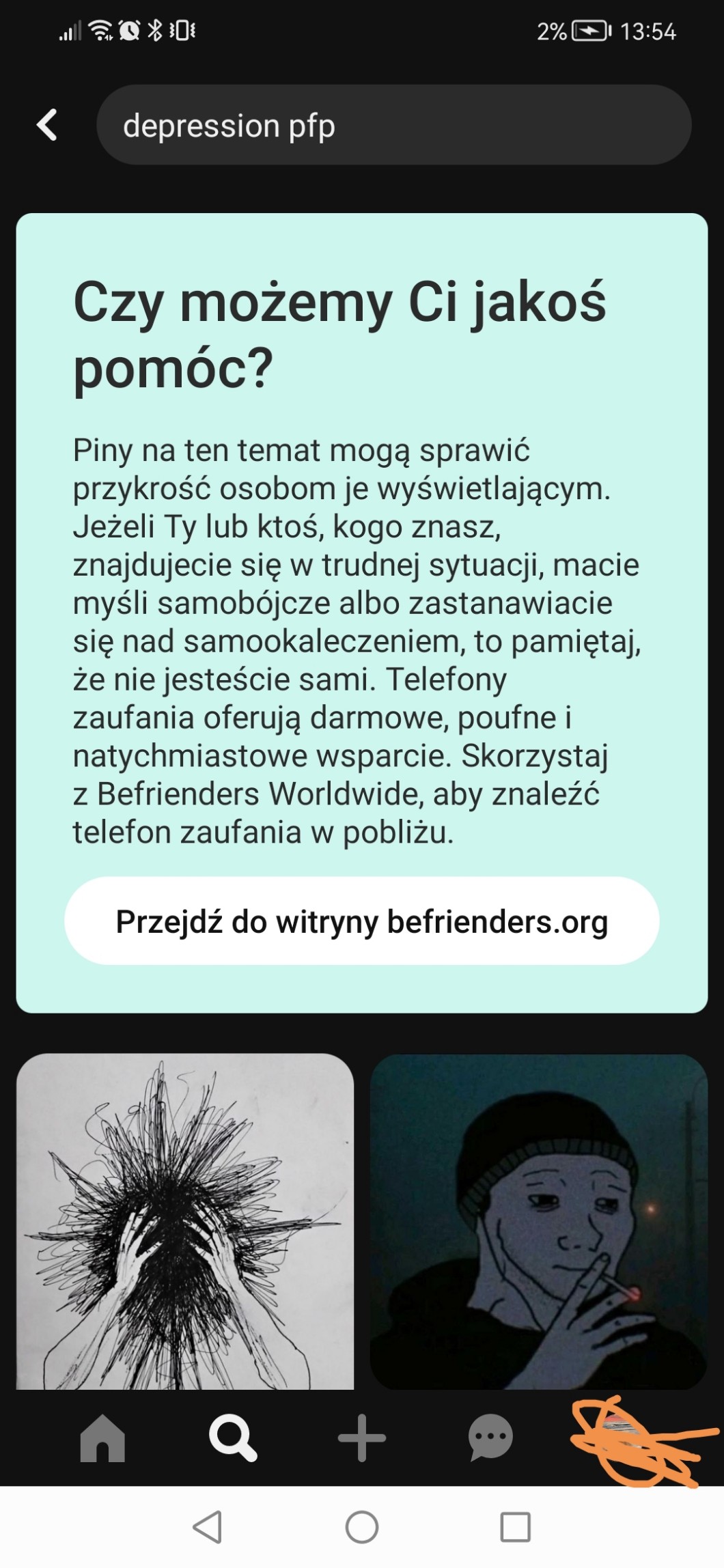
Task: Create a new pin with plus icon
Action: coord(361,1437)
